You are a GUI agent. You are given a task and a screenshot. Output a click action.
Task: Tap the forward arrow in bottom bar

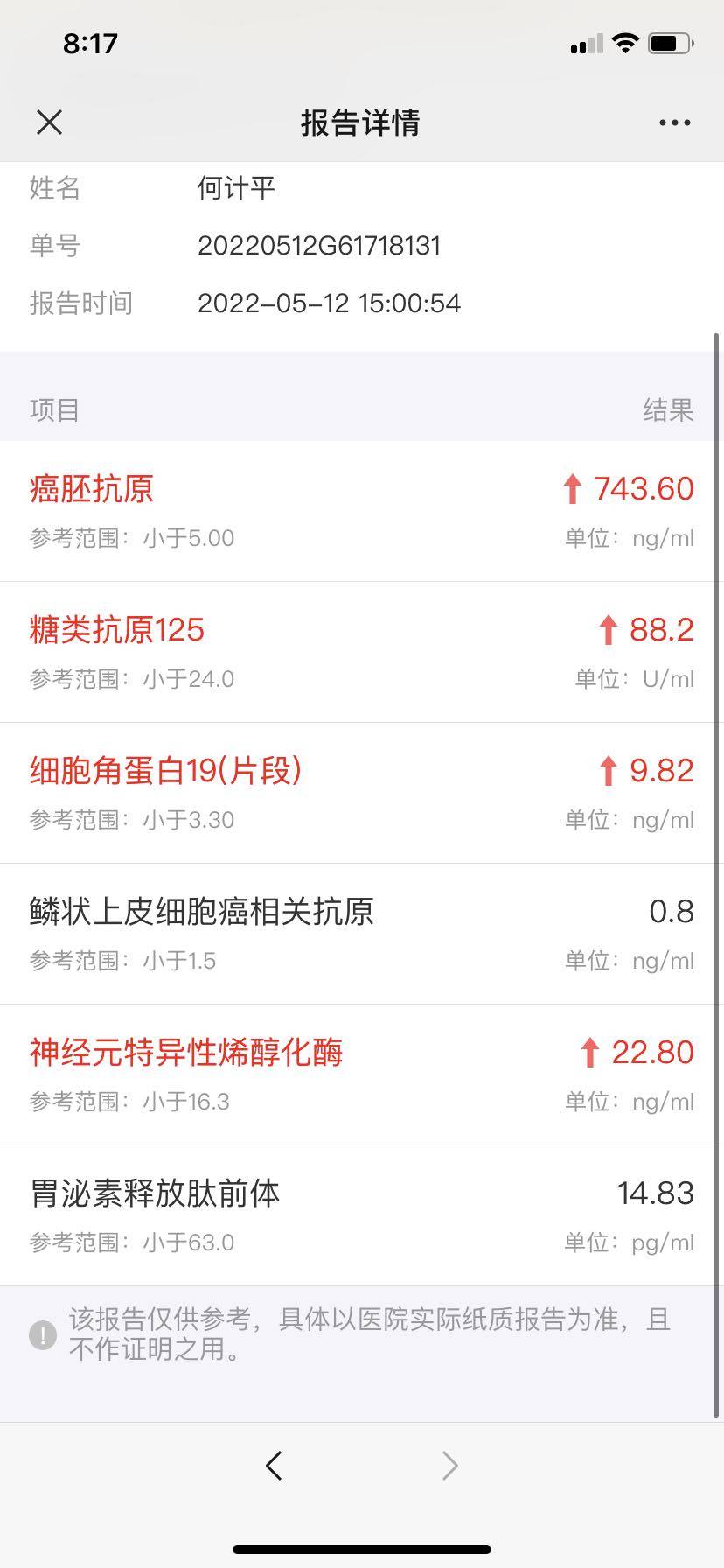point(449,1465)
